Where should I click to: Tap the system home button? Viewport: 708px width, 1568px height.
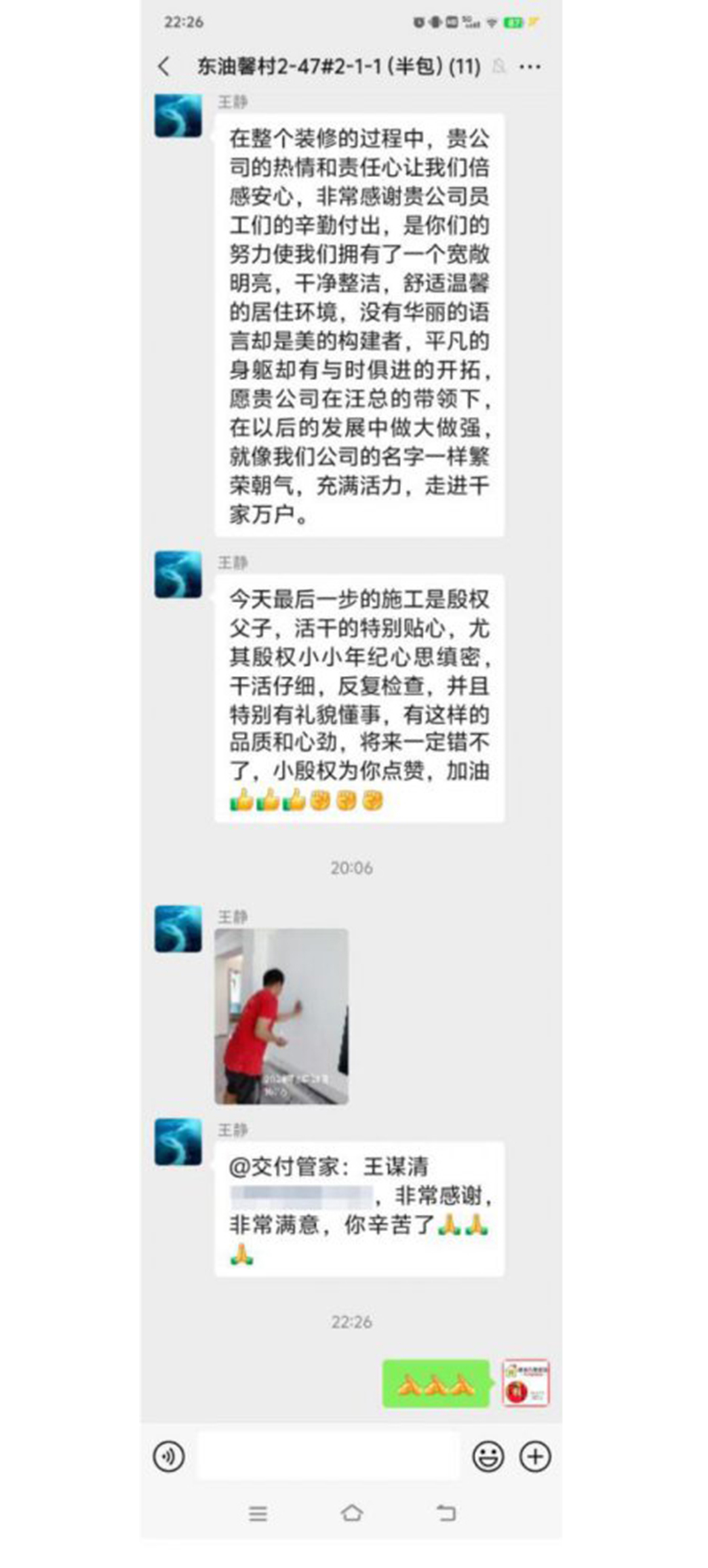pos(352,1513)
